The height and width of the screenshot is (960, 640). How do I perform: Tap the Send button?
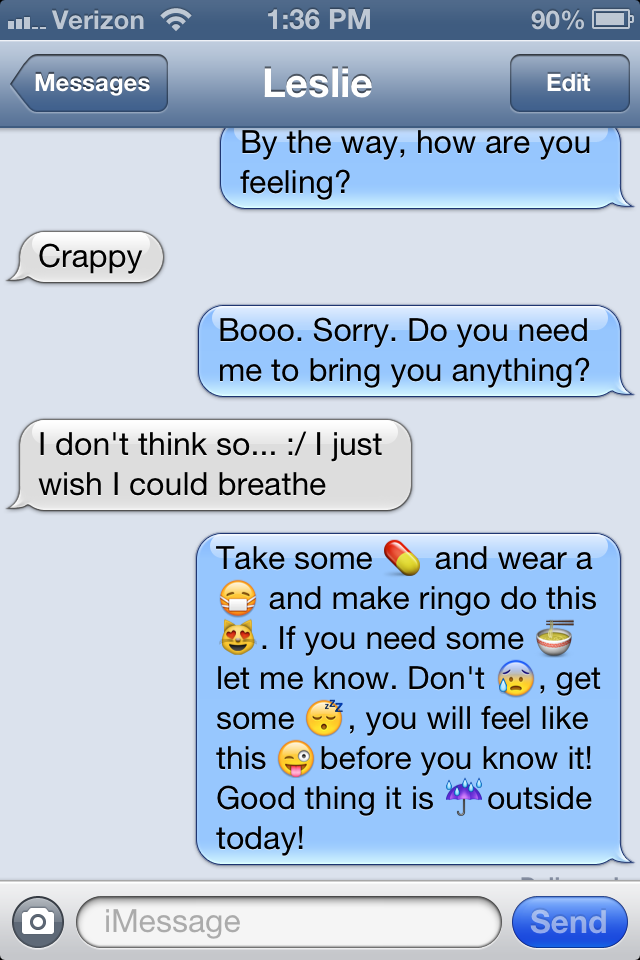click(568, 921)
